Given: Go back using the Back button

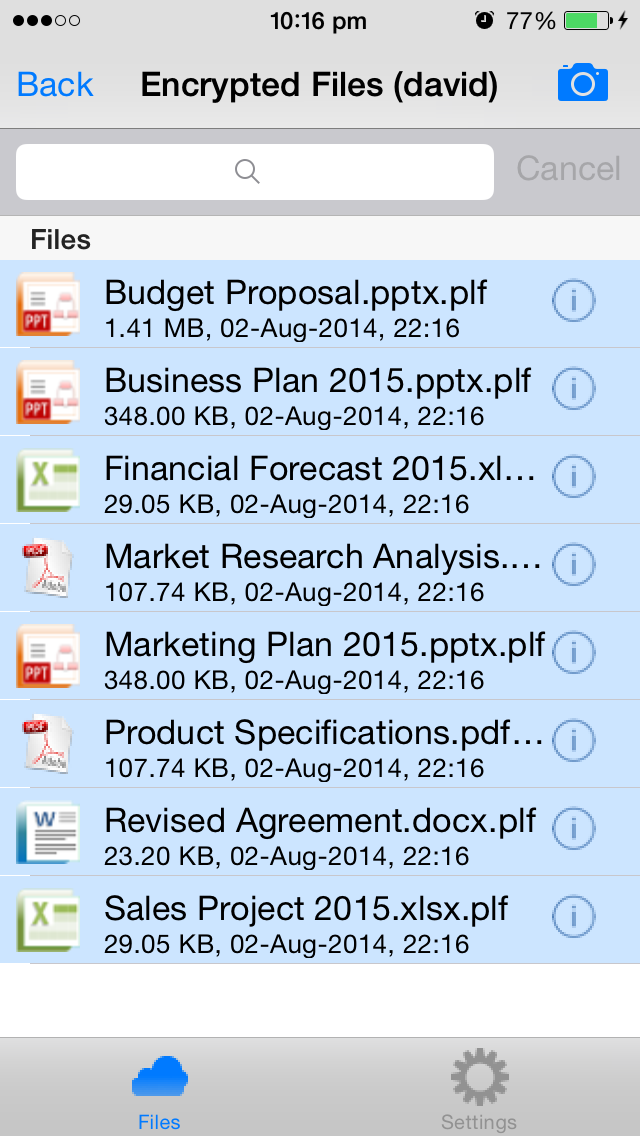Looking at the screenshot, I should (55, 85).
